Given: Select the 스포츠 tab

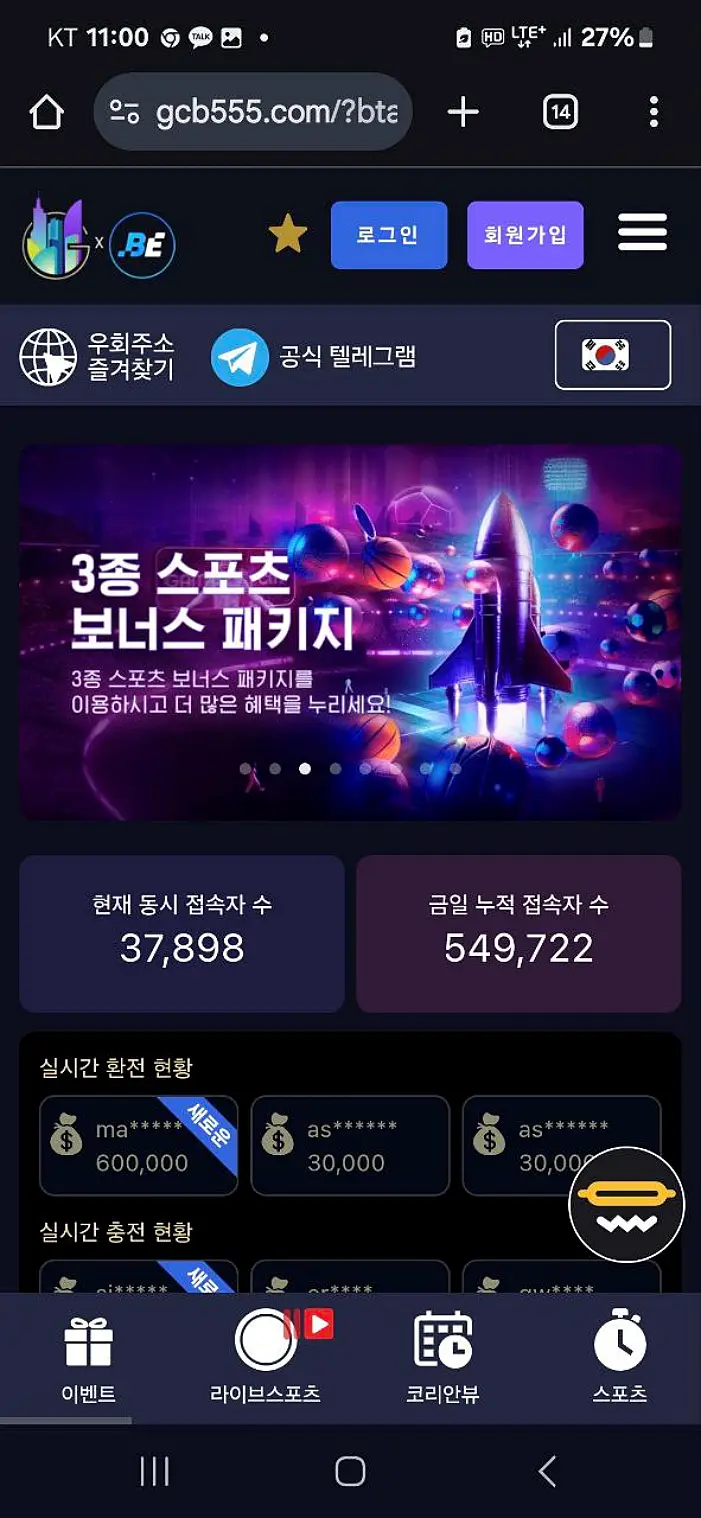Looking at the screenshot, I should [619, 1358].
